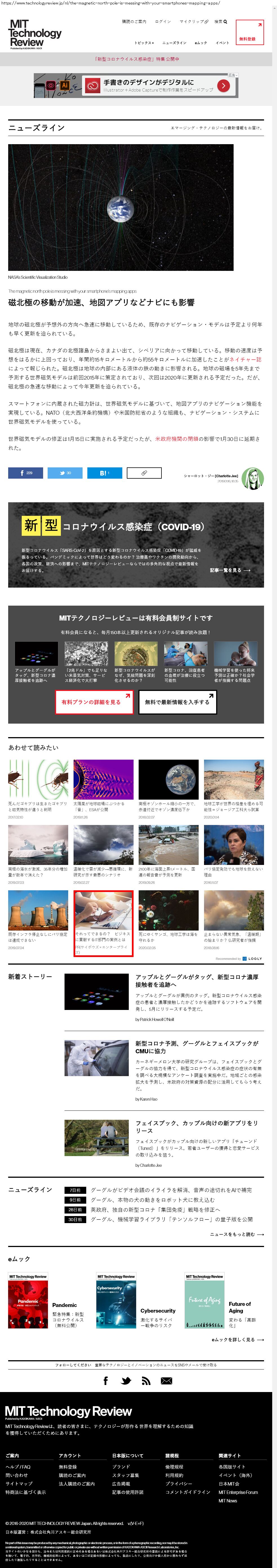Copy the article link with the chain button

click(144, 473)
